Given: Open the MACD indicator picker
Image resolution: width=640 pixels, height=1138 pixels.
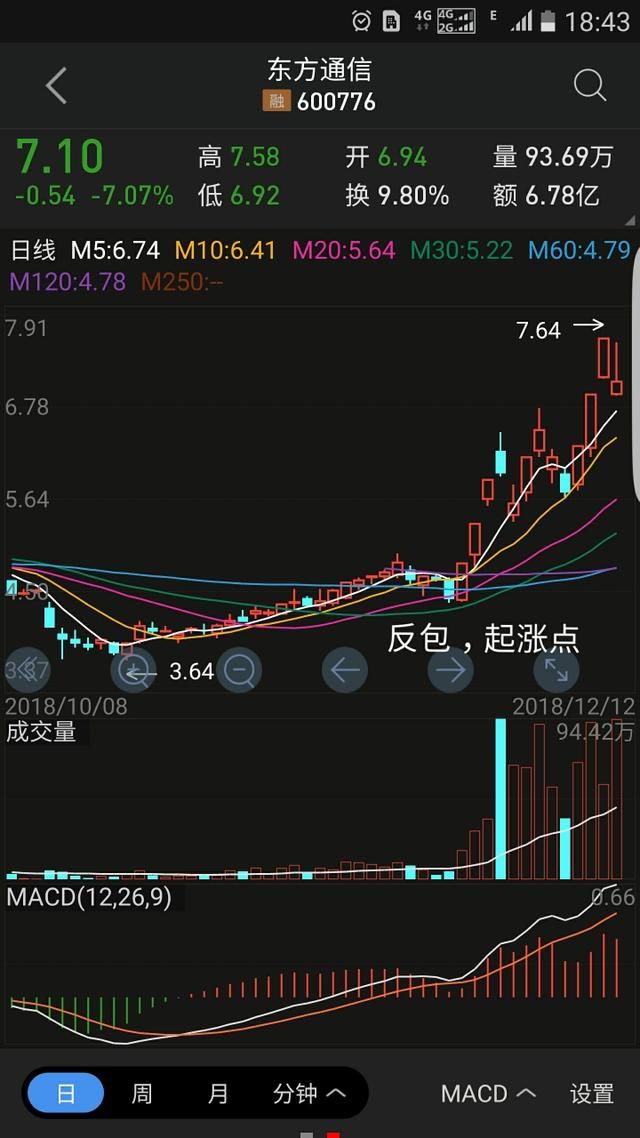Looking at the screenshot, I should coord(488,1092).
